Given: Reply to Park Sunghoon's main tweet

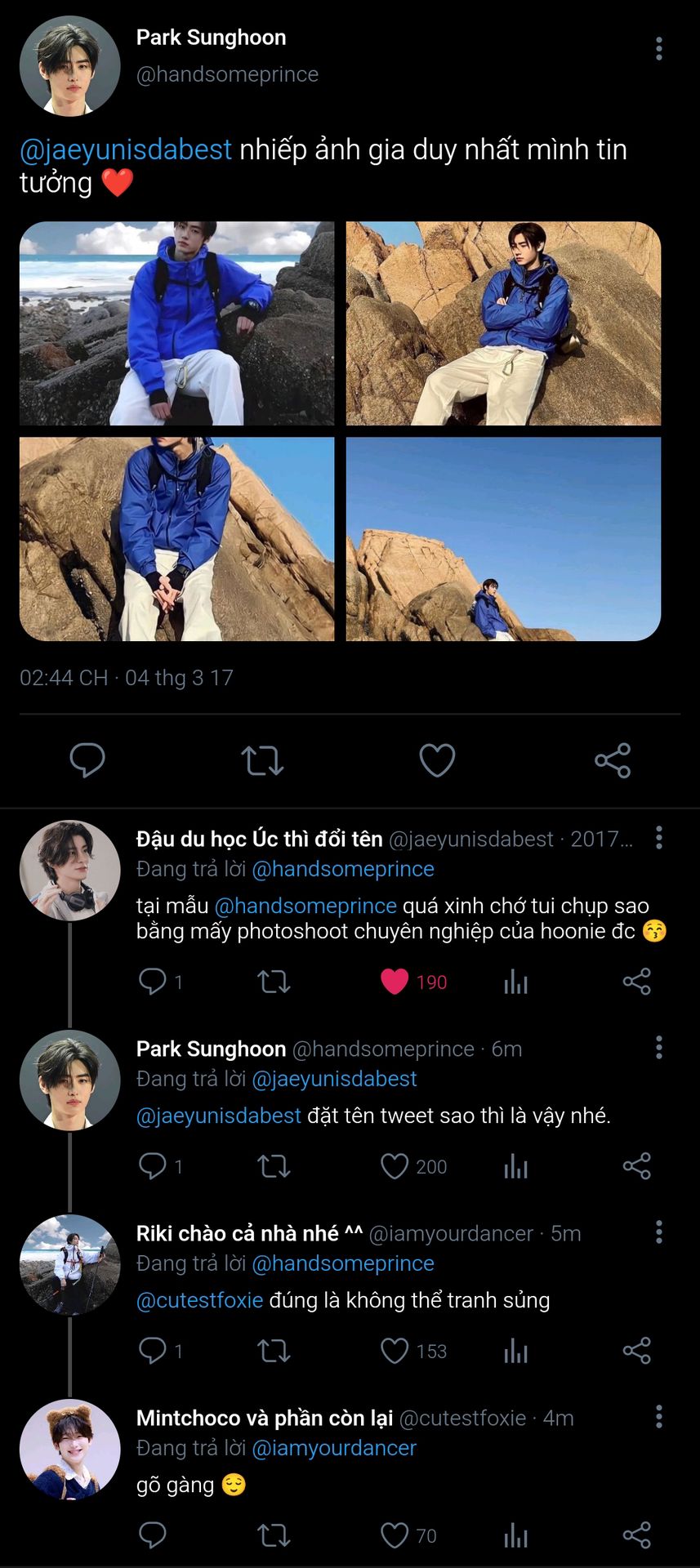Looking at the screenshot, I should (87, 760).
